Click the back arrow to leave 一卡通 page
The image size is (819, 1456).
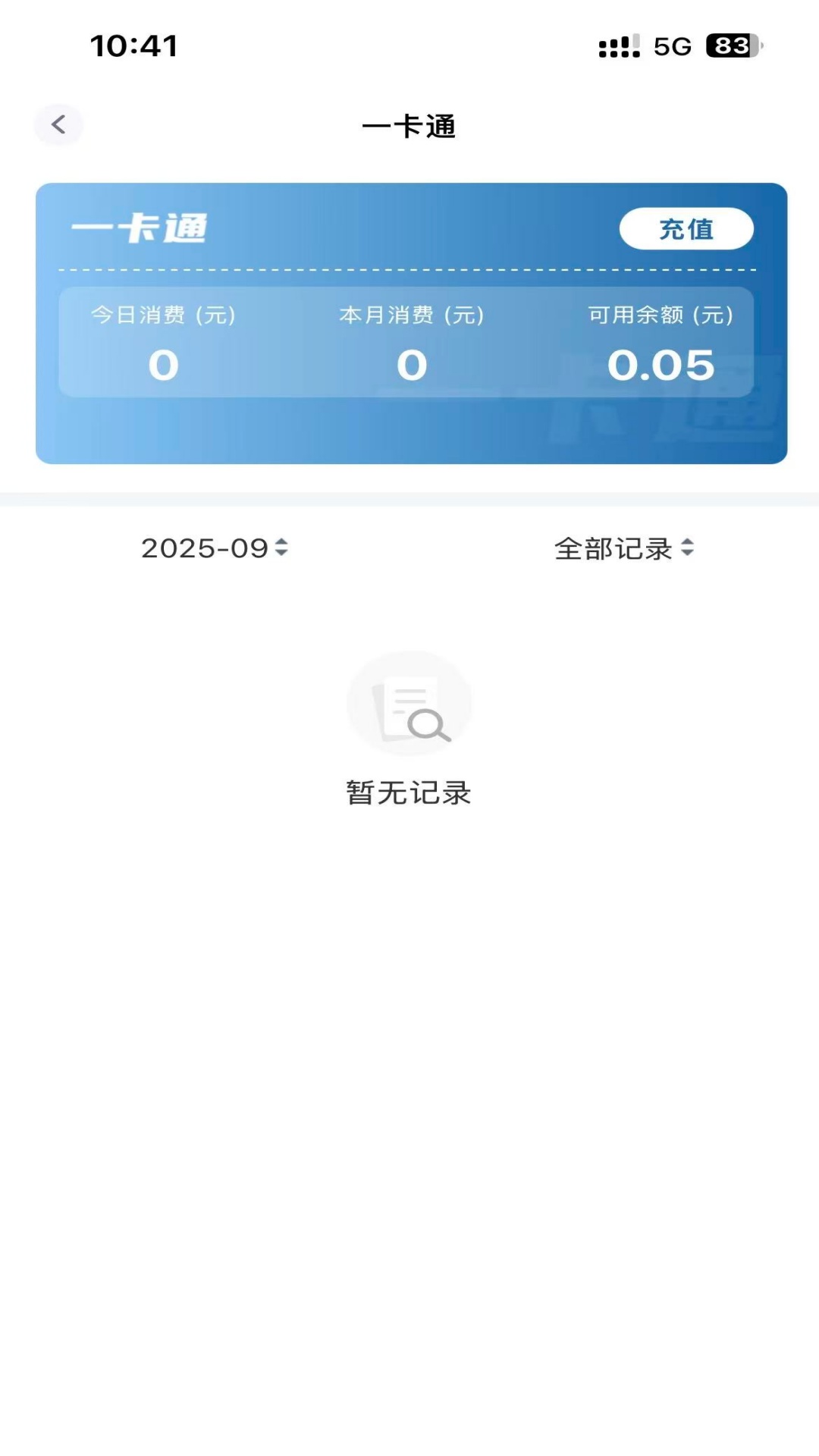click(x=58, y=125)
